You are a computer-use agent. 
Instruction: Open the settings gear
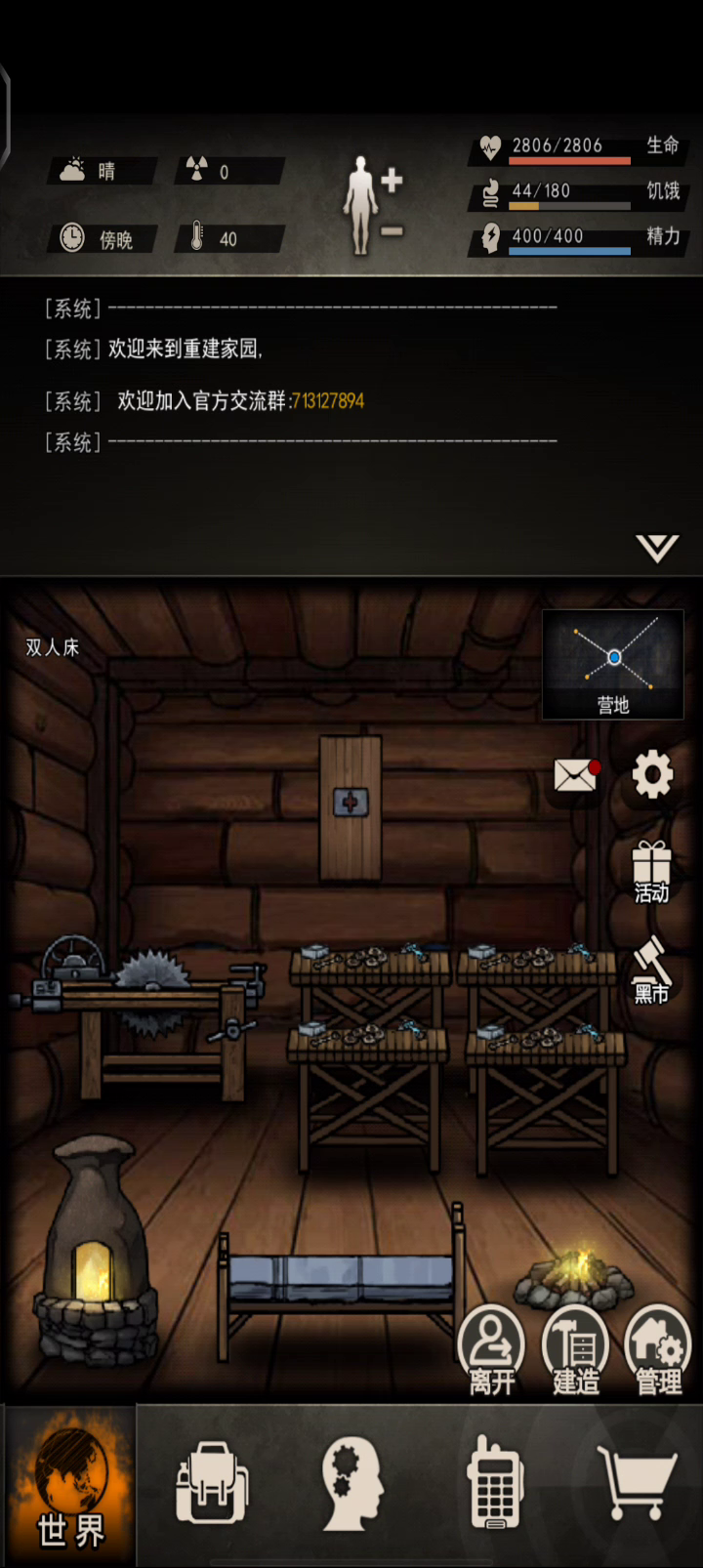[x=652, y=775]
